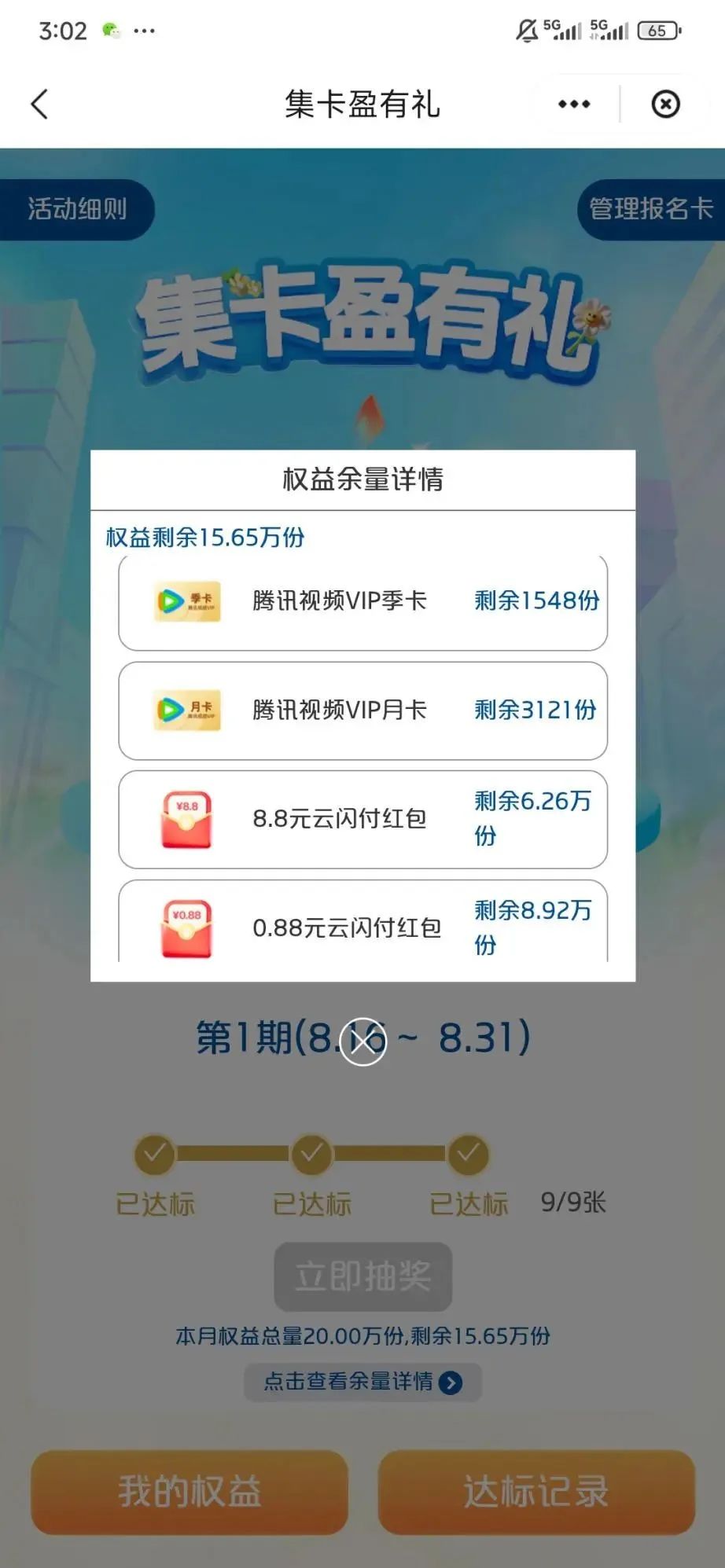
Task: View details via 点击查看余量详情
Action: coord(362,1381)
